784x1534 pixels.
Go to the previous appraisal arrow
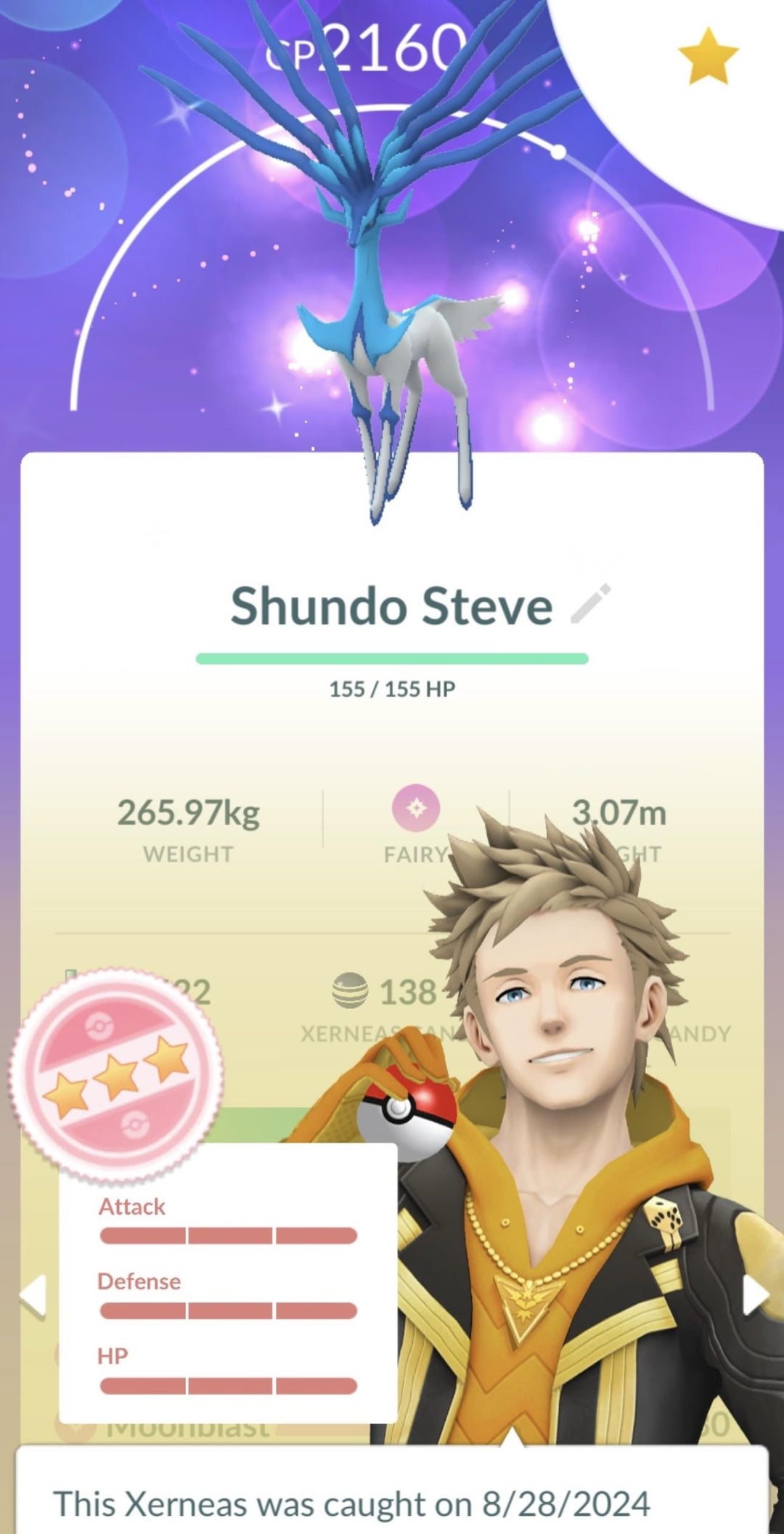[32, 1294]
